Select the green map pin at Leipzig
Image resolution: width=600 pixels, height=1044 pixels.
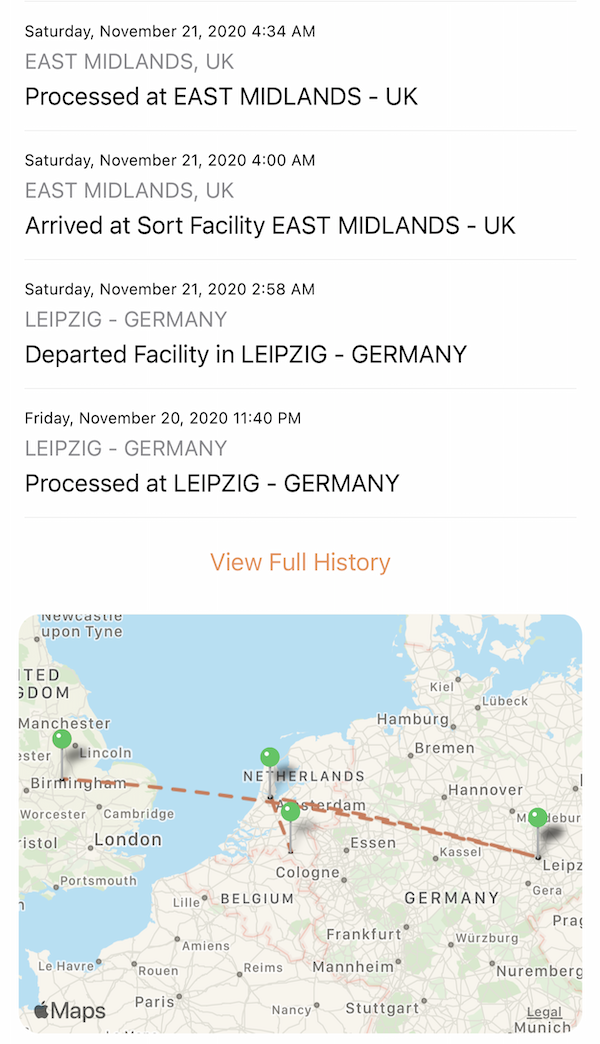538,819
